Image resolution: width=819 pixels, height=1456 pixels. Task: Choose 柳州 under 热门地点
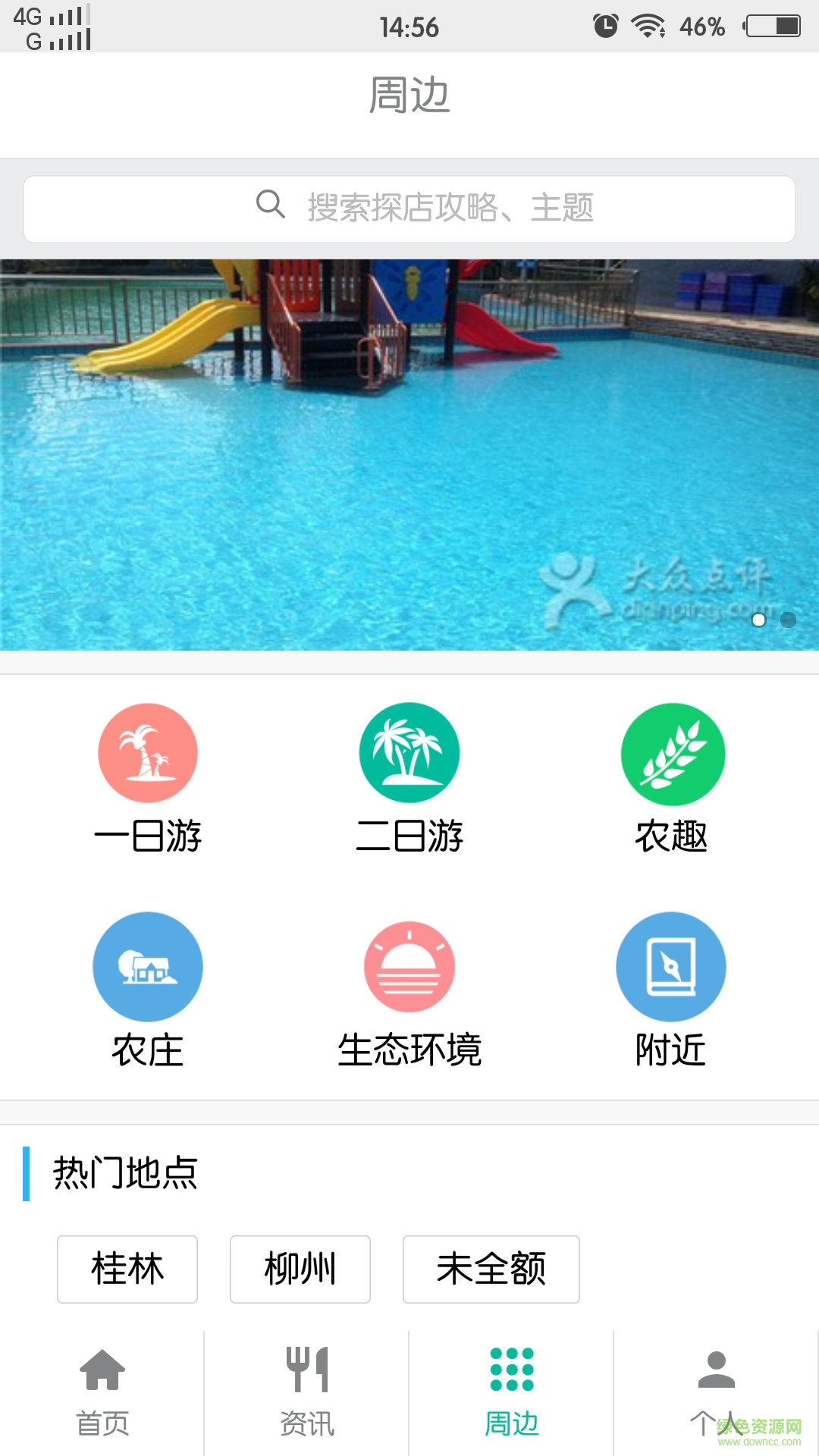(x=300, y=1269)
